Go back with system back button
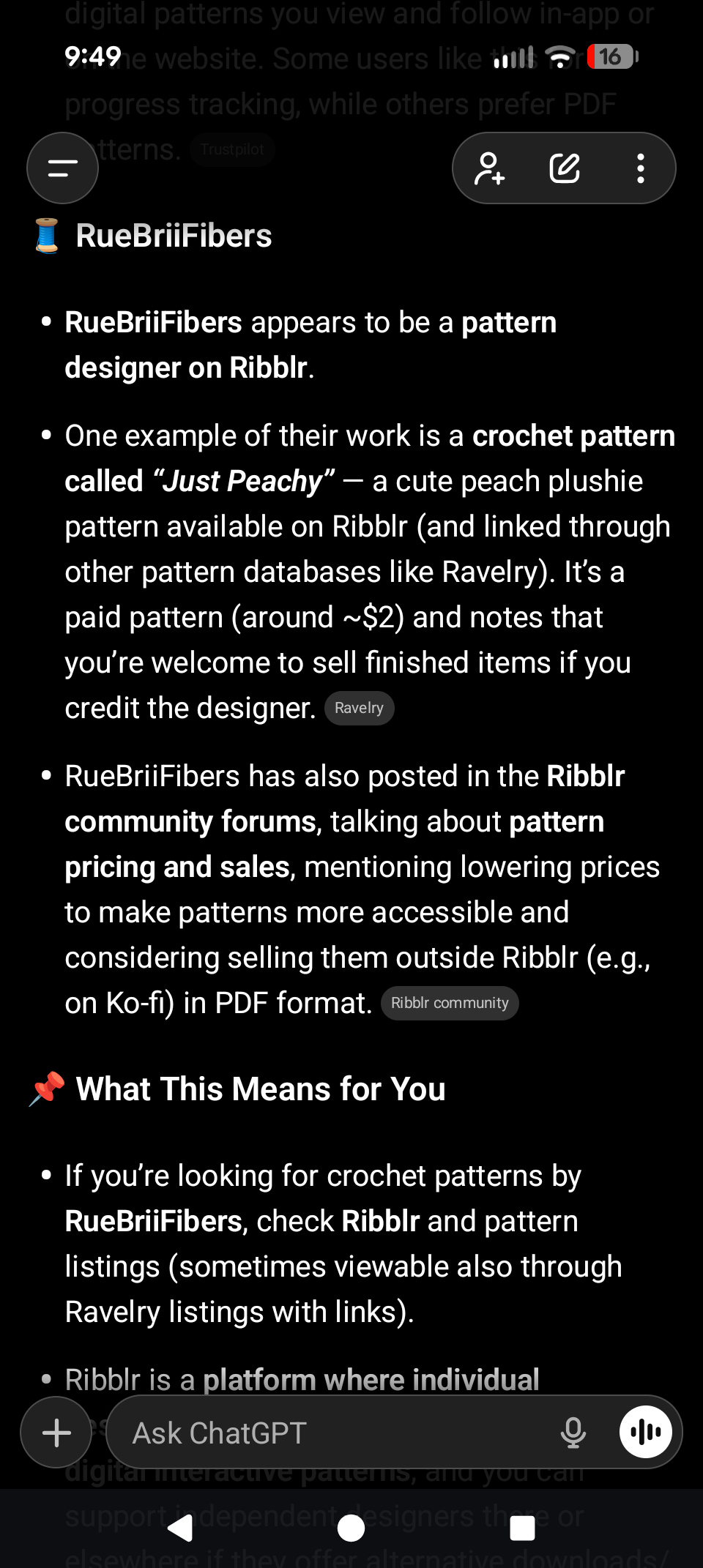Viewport: 703px width, 1568px height. coord(180,1528)
